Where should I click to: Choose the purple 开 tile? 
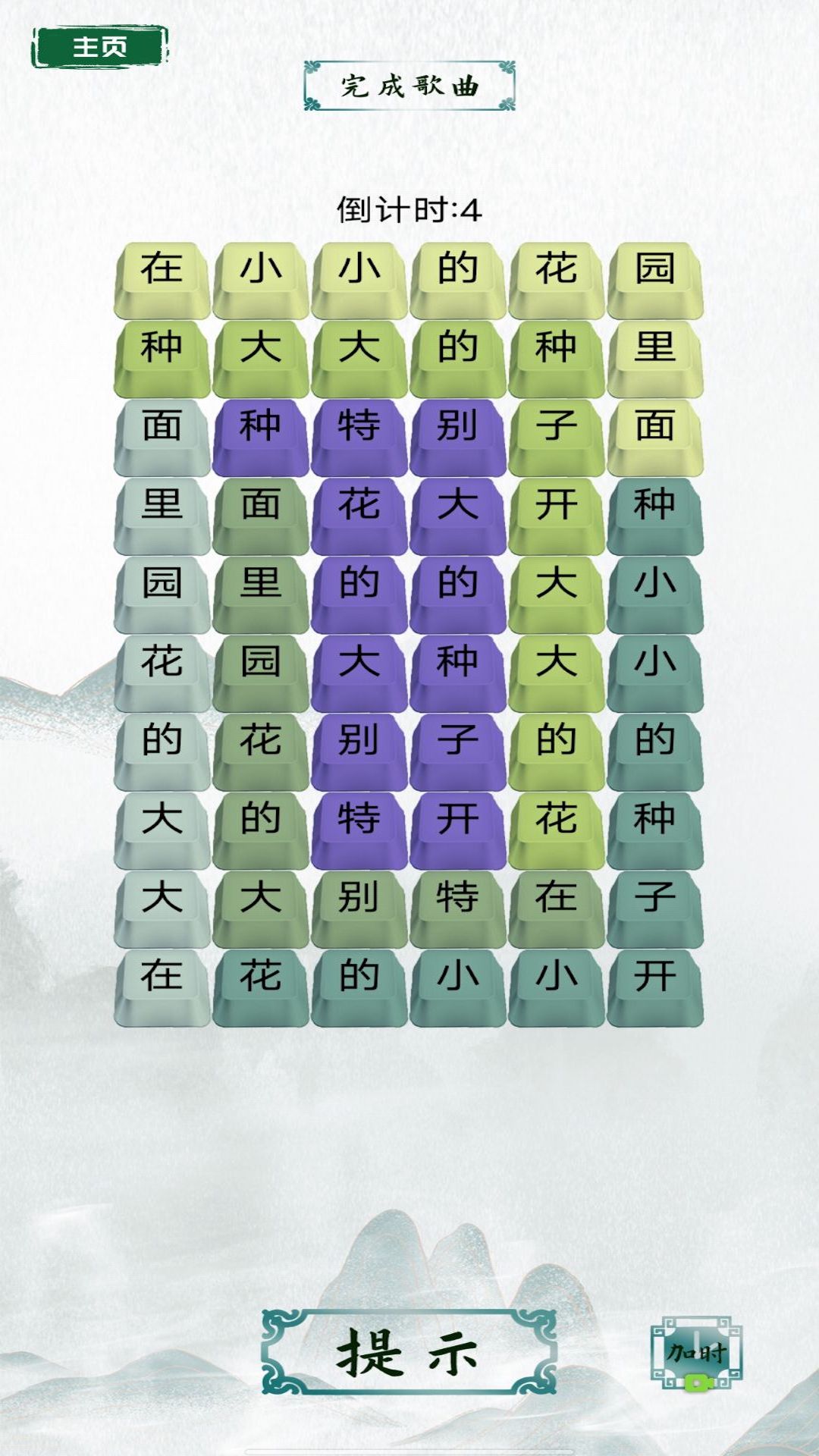457,821
